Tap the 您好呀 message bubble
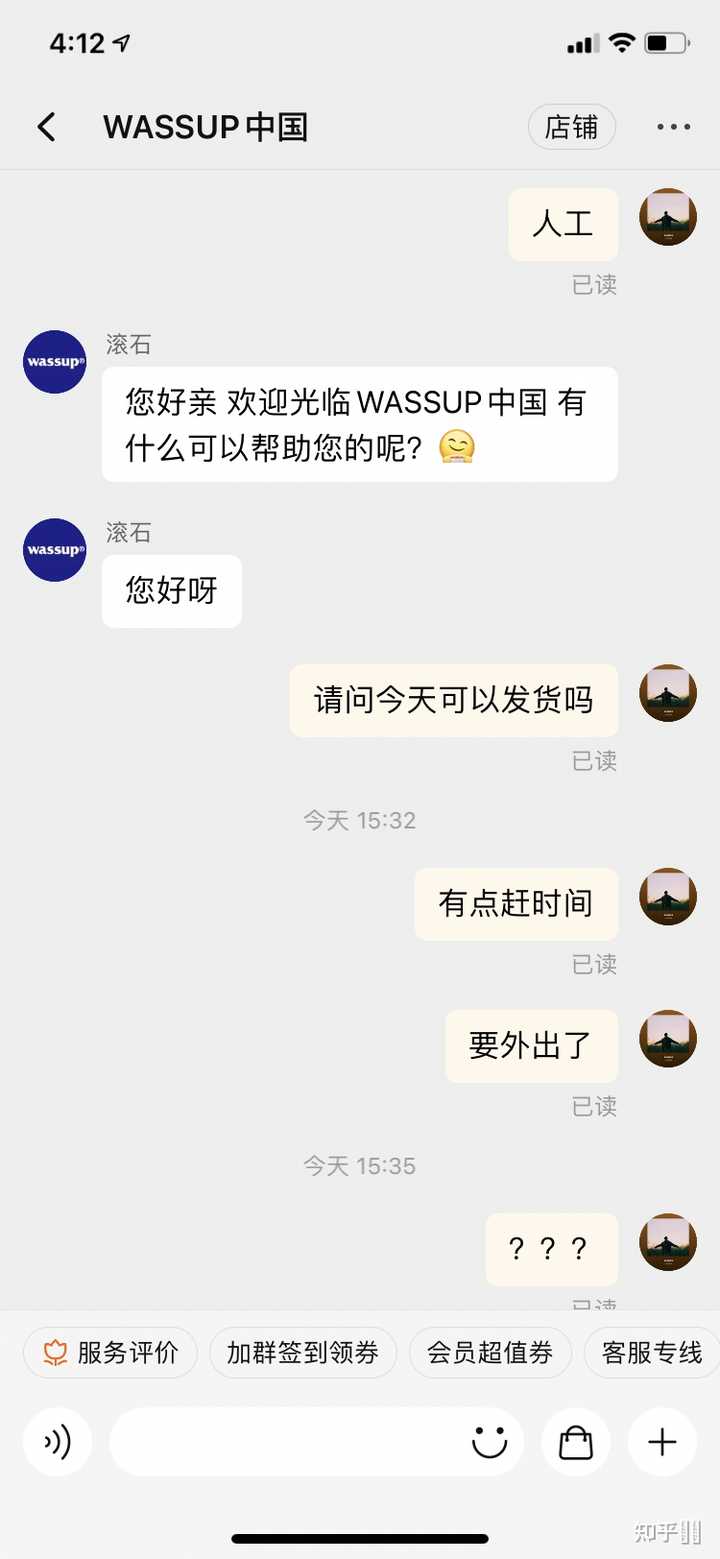 click(x=171, y=591)
